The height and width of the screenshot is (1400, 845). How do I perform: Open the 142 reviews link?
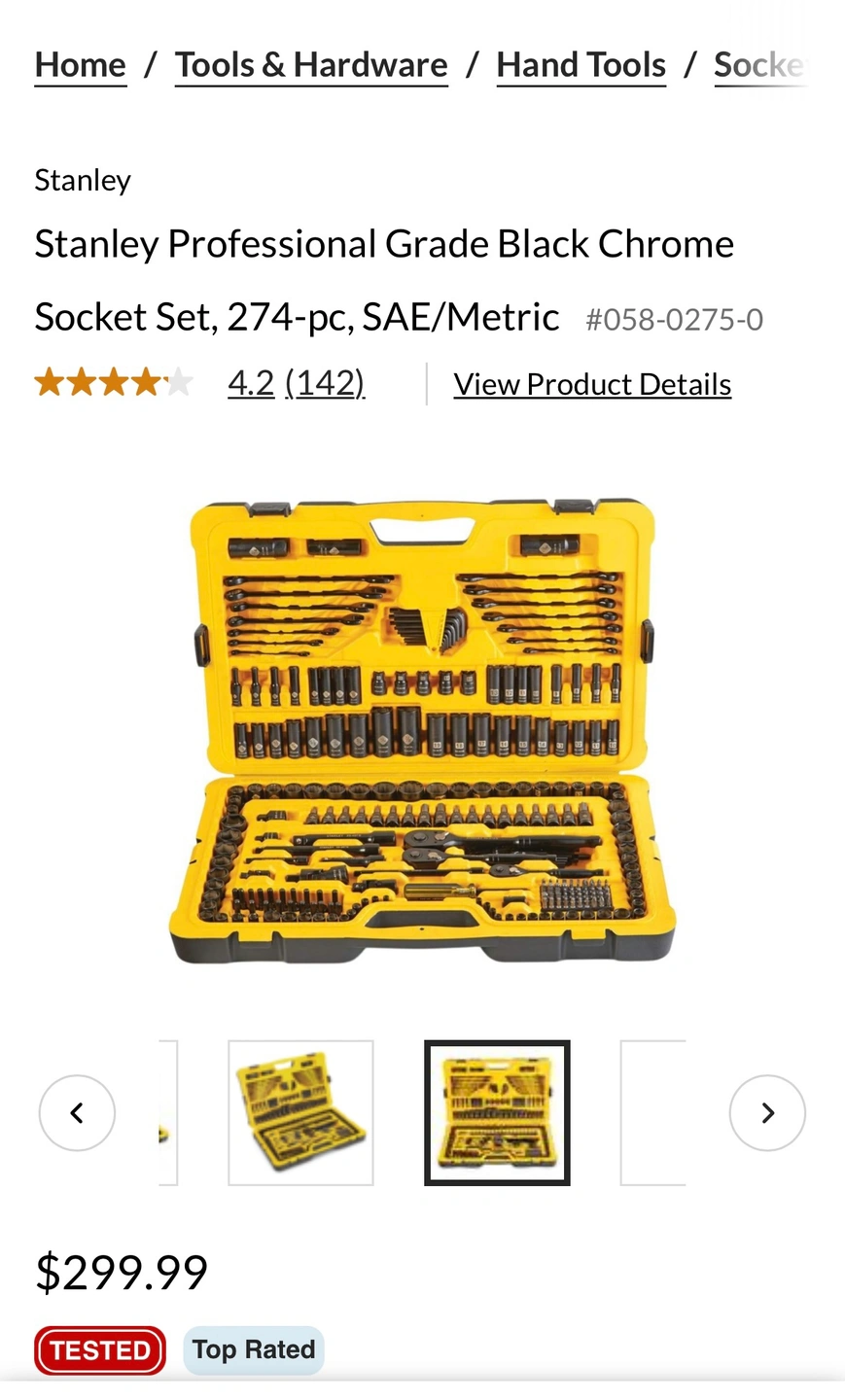[325, 383]
